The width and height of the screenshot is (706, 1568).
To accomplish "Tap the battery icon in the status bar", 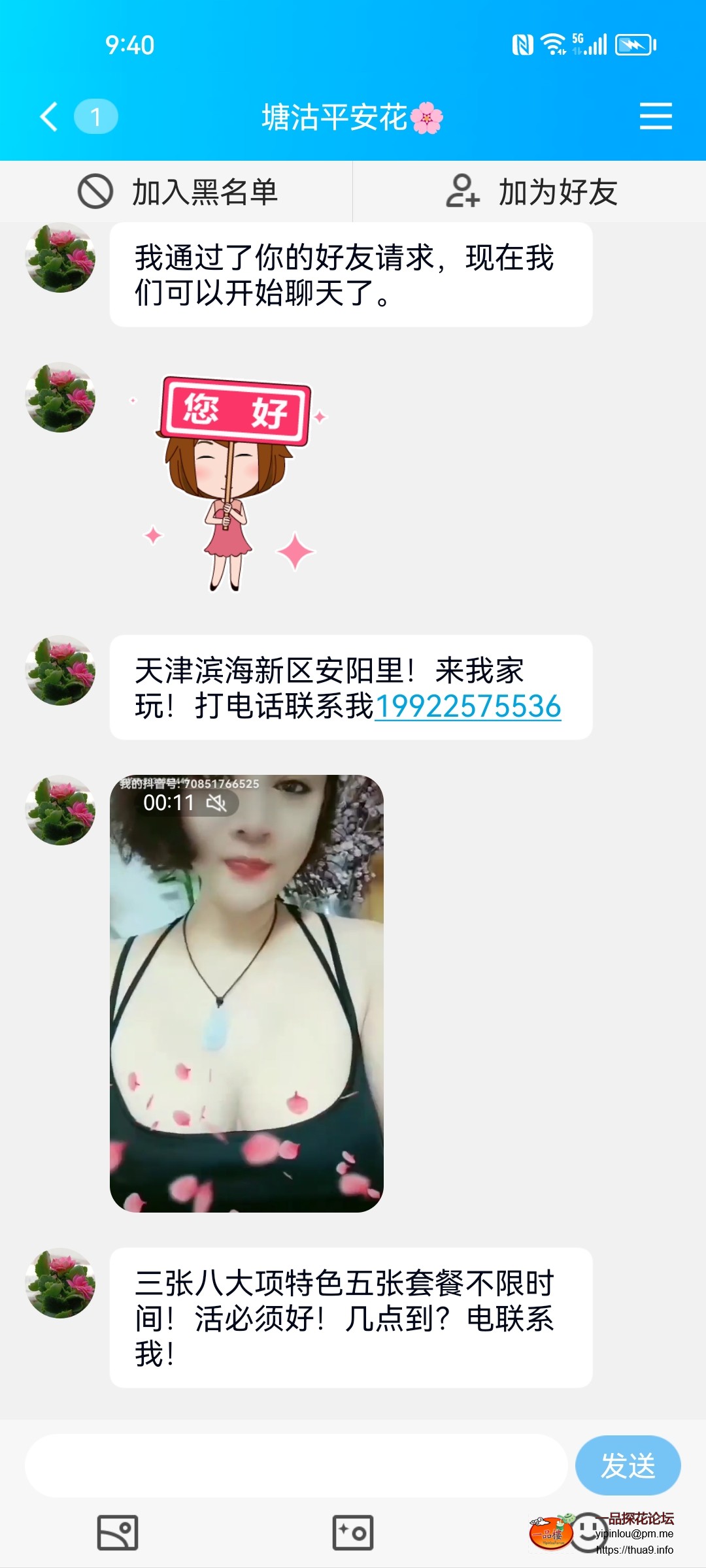I will [635, 44].
